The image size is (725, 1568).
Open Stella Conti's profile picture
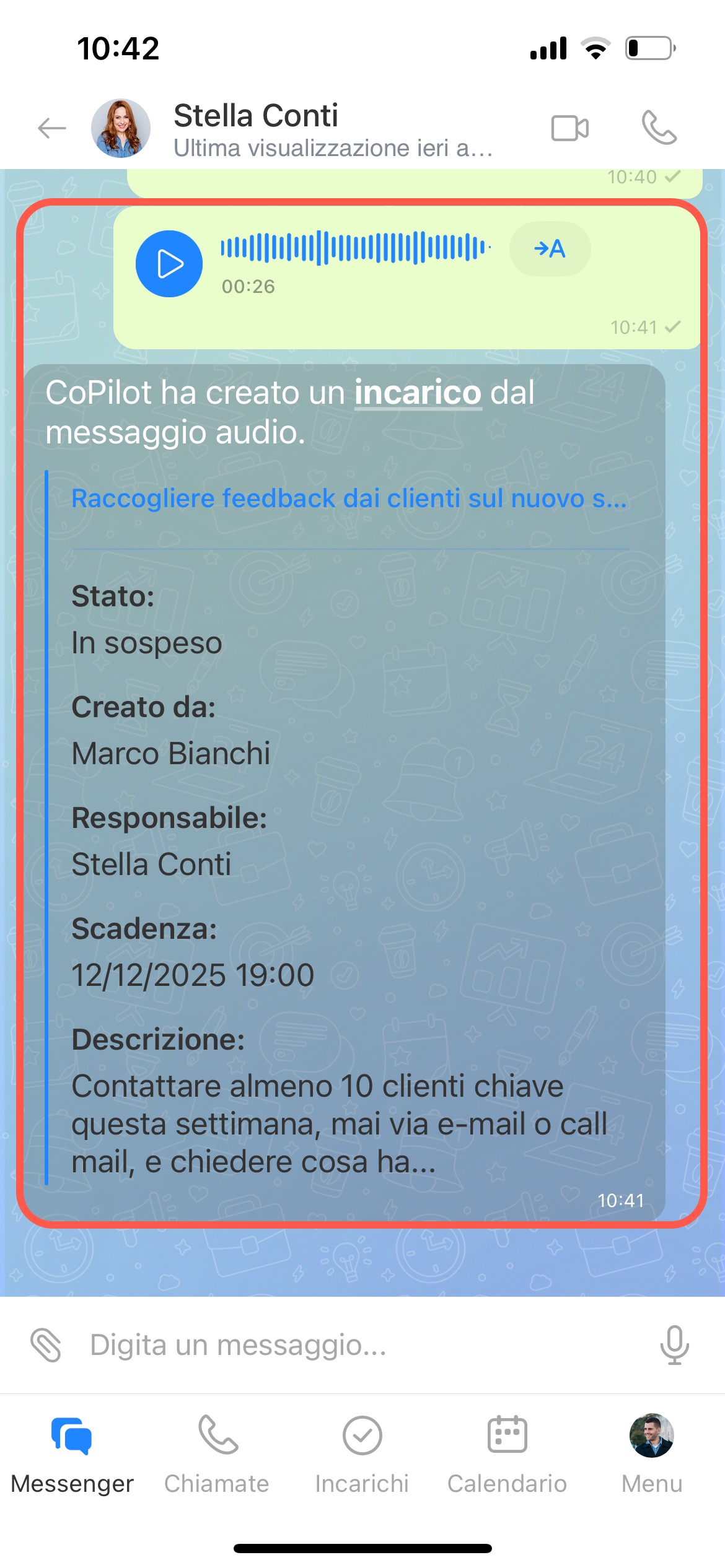(121, 128)
